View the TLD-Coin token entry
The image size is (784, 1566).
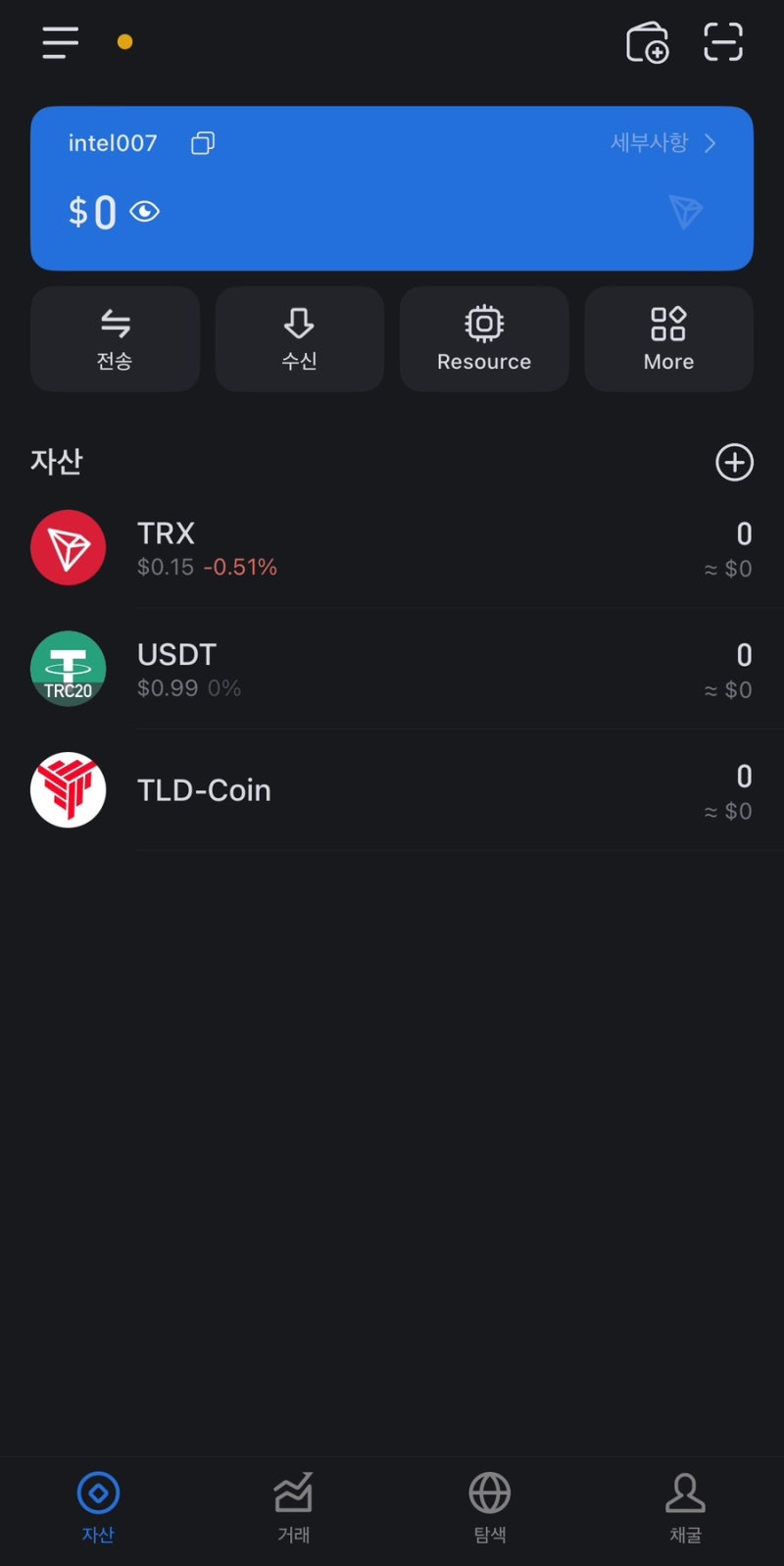coord(392,789)
